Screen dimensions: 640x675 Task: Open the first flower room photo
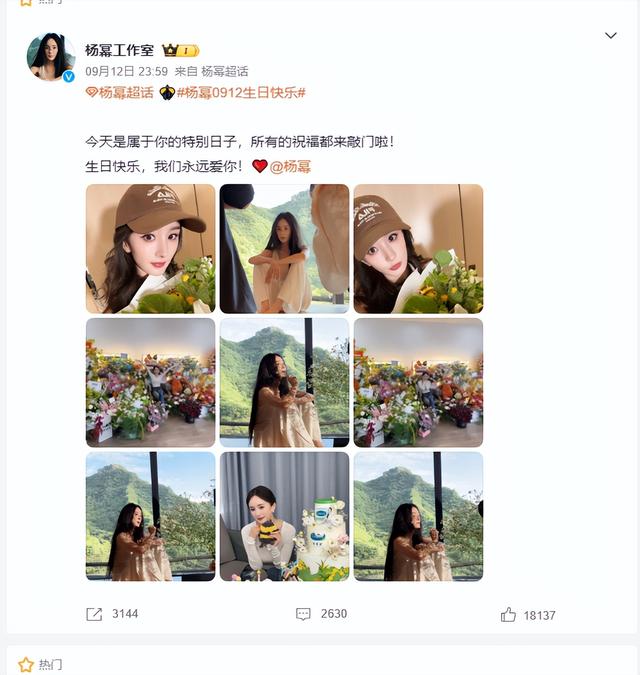coord(150,382)
